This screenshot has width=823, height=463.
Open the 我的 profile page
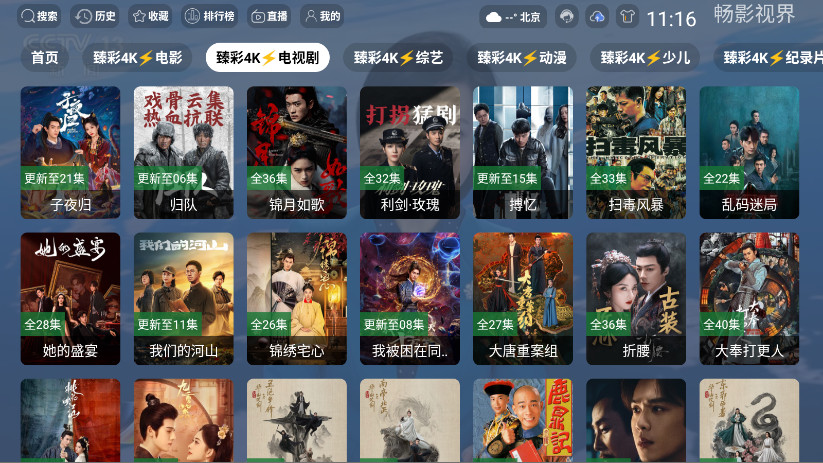[323, 16]
